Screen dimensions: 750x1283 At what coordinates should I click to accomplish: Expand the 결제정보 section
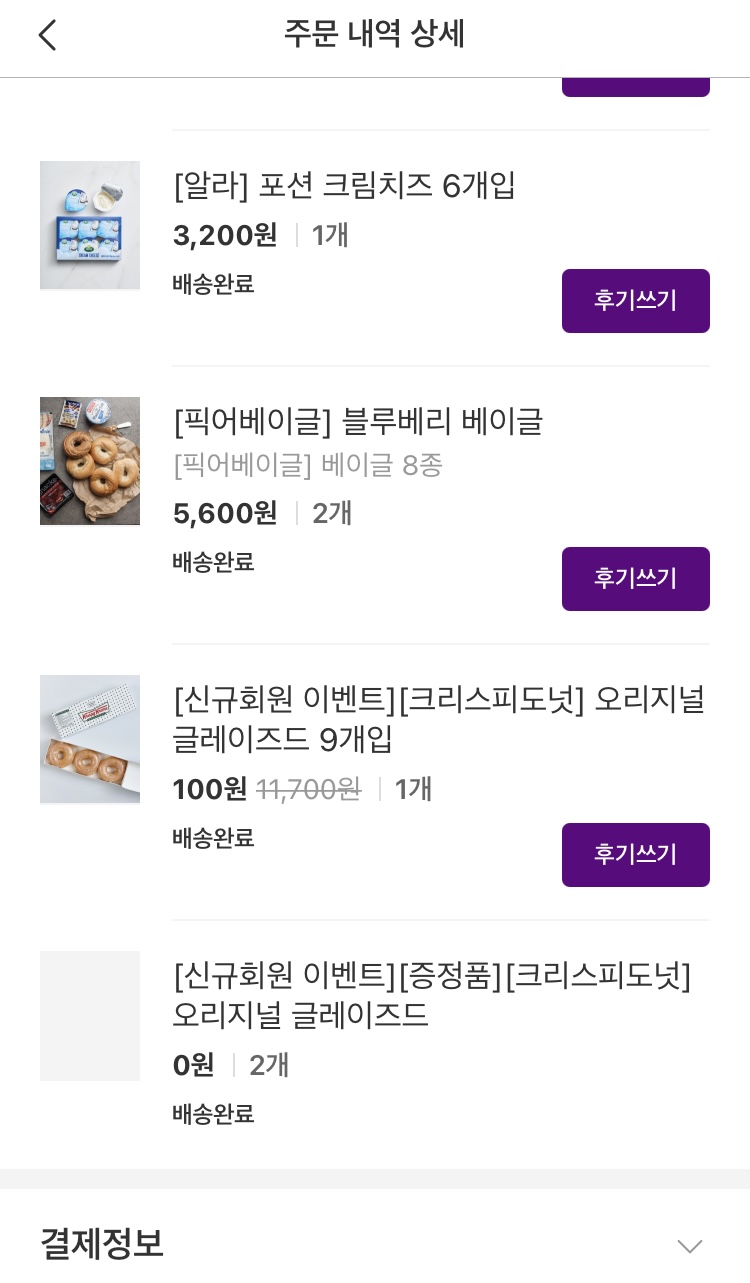[x=689, y=1245]
